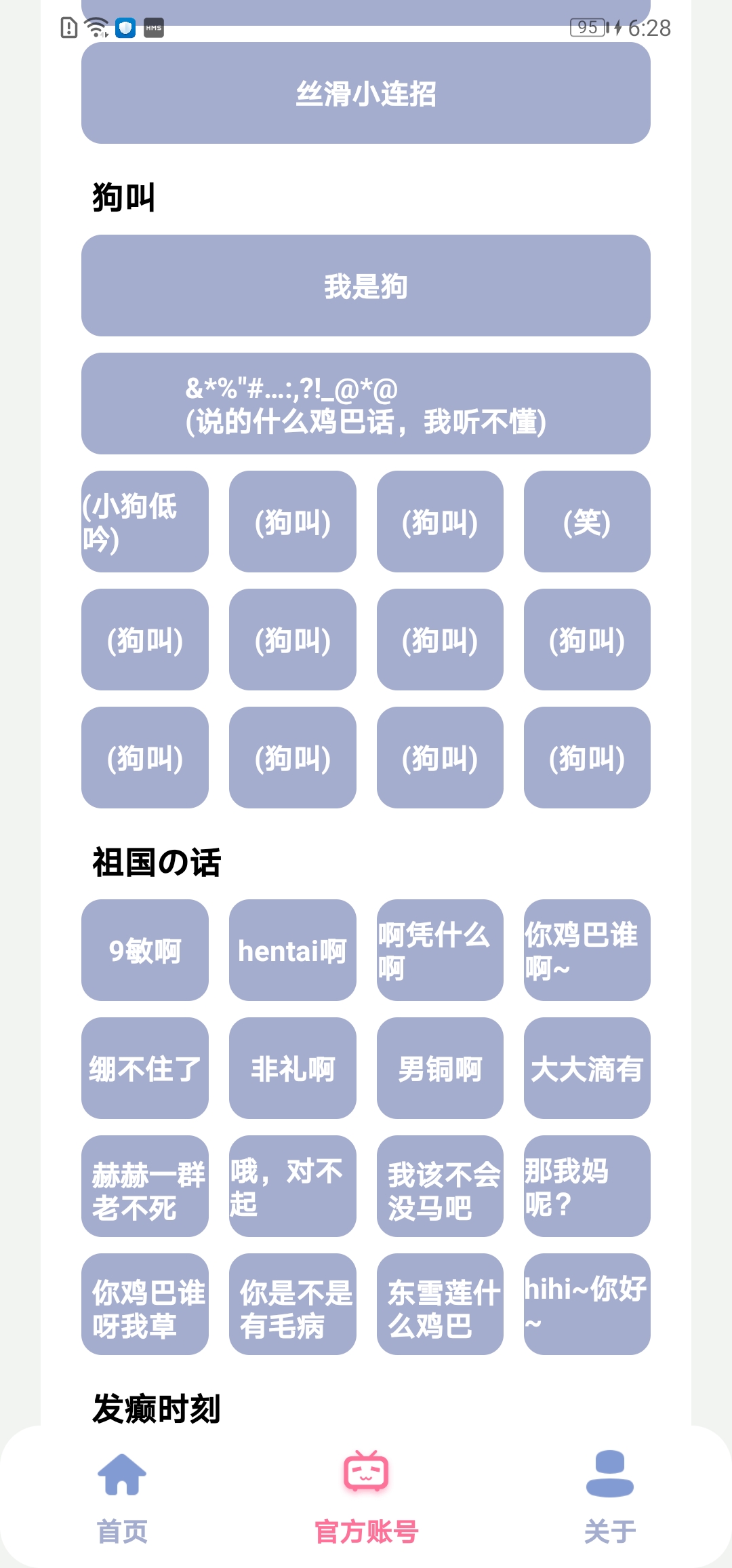732x1568 pixels.
Task: Play the 男铜啊 clip
Action: click(440, 1068)
